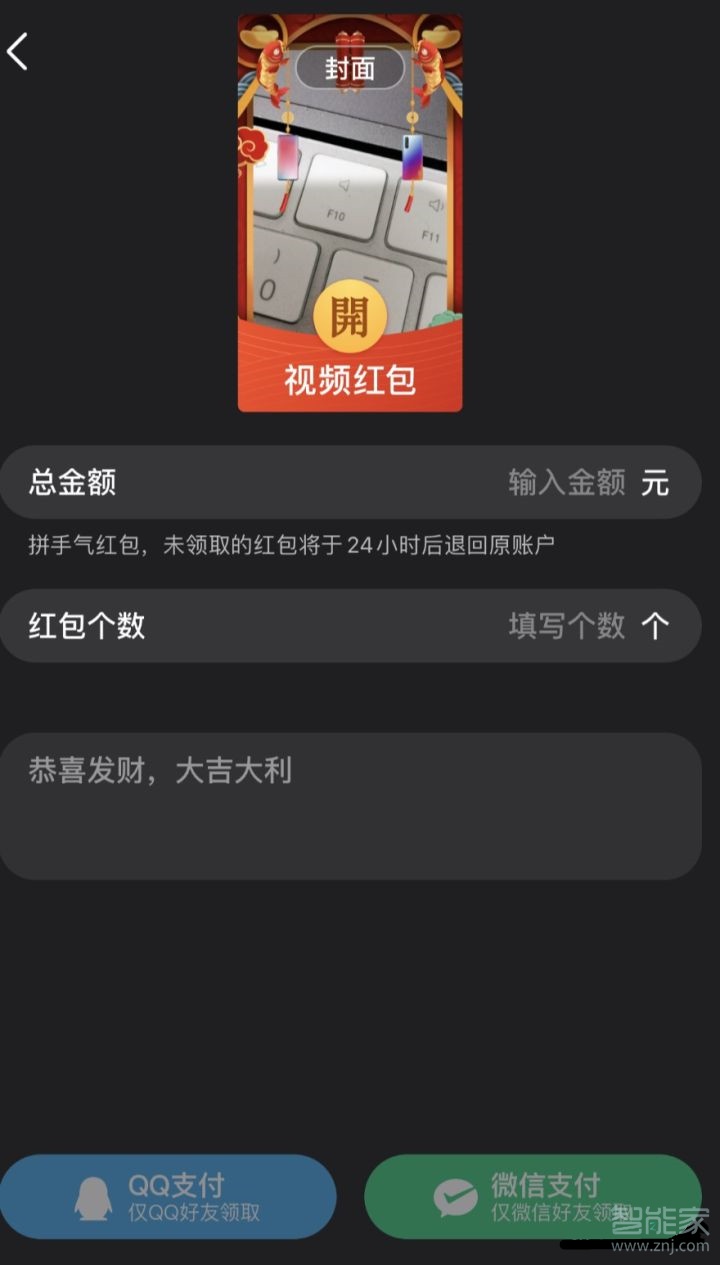Select the 视频红包 label on the cover
720x1265 pixels.
349,379
